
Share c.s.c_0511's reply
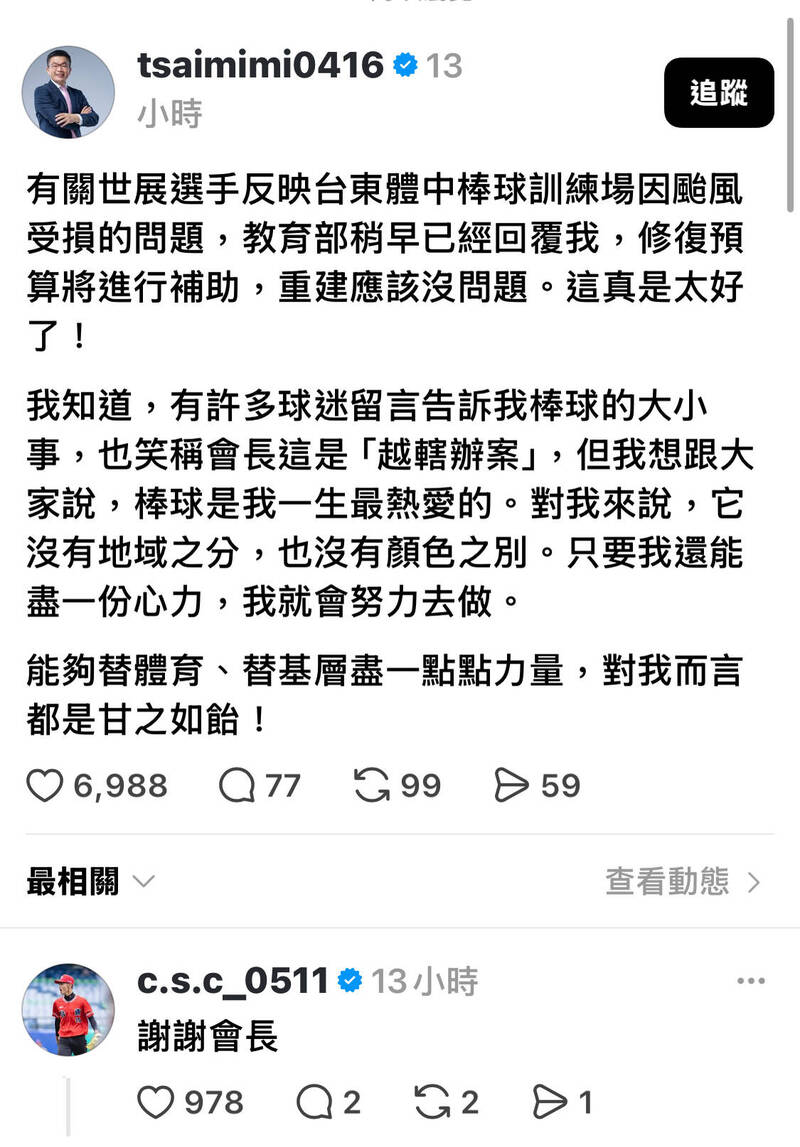click(551, 1102)
